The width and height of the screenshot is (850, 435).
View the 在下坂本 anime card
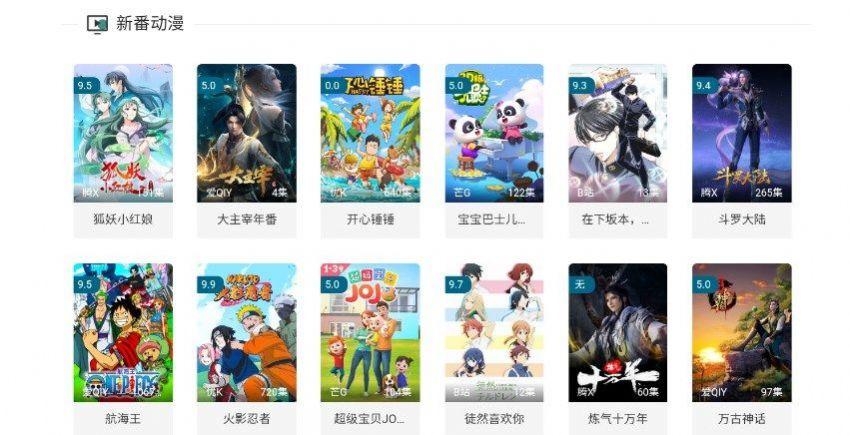point(617,134)
